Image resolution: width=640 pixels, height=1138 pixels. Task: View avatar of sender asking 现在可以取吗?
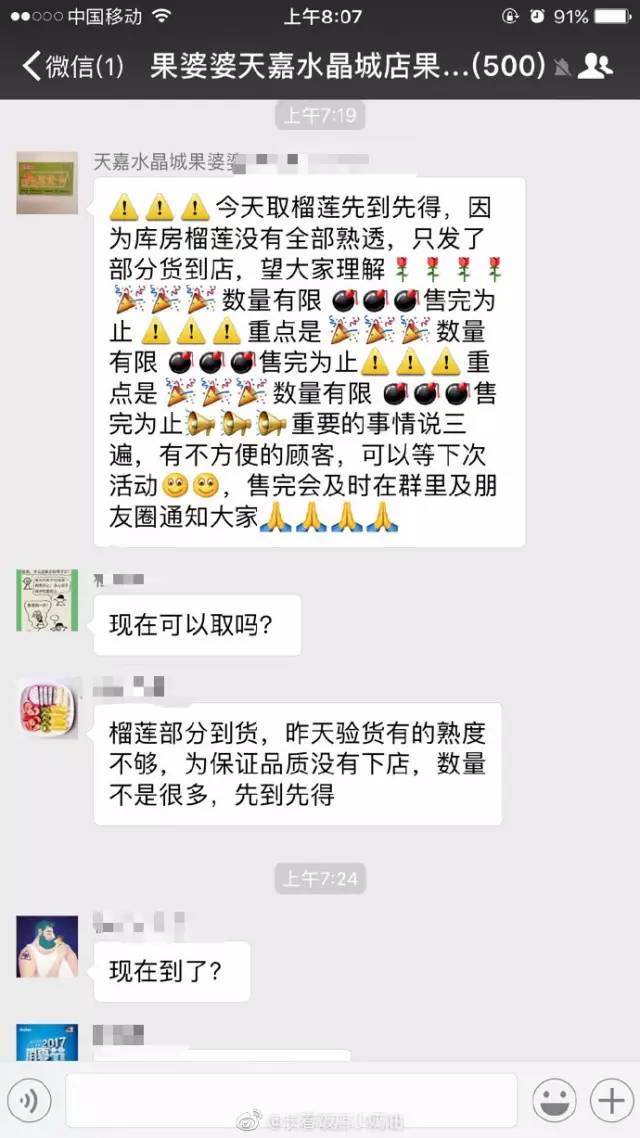pos(47,600)
